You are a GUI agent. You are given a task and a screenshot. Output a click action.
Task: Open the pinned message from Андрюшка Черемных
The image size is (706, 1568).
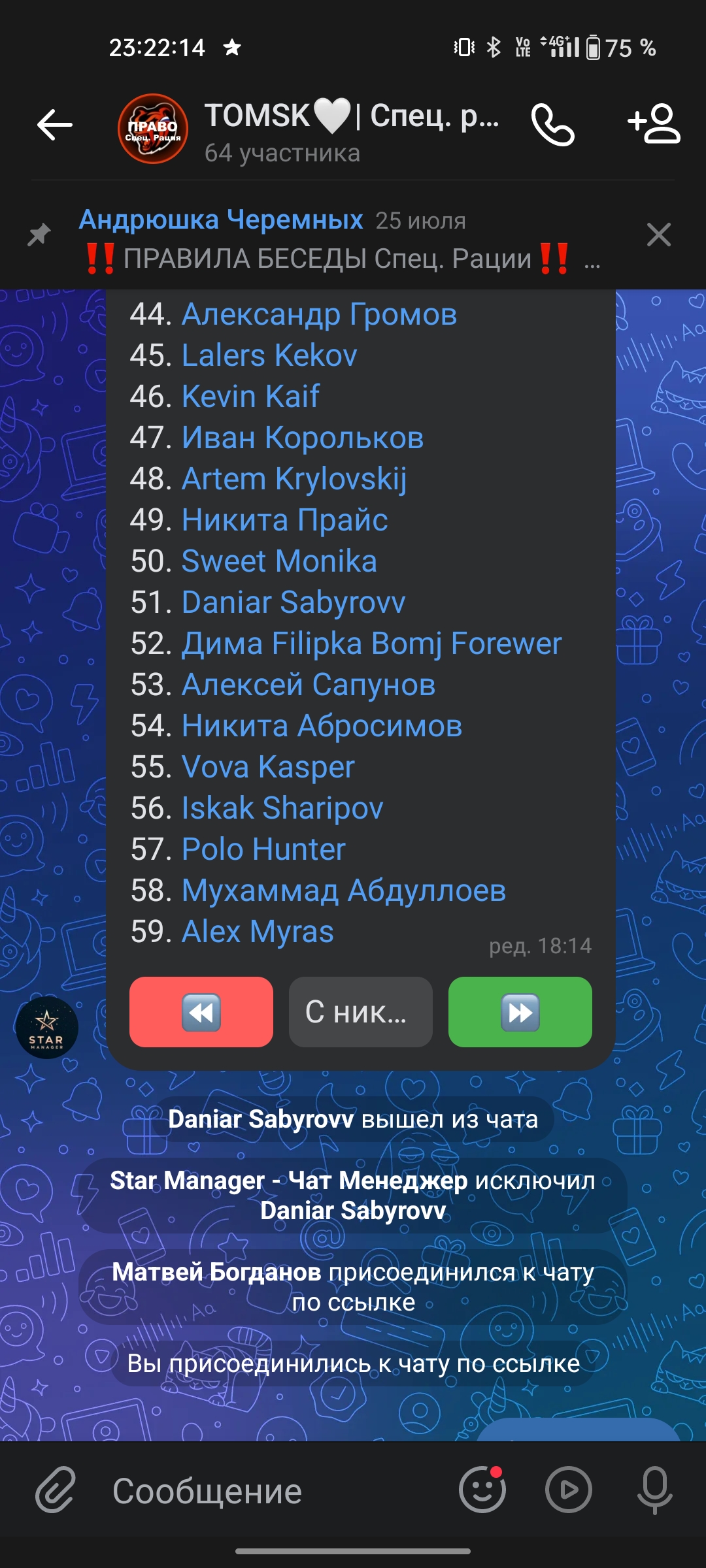coord(340,240)
